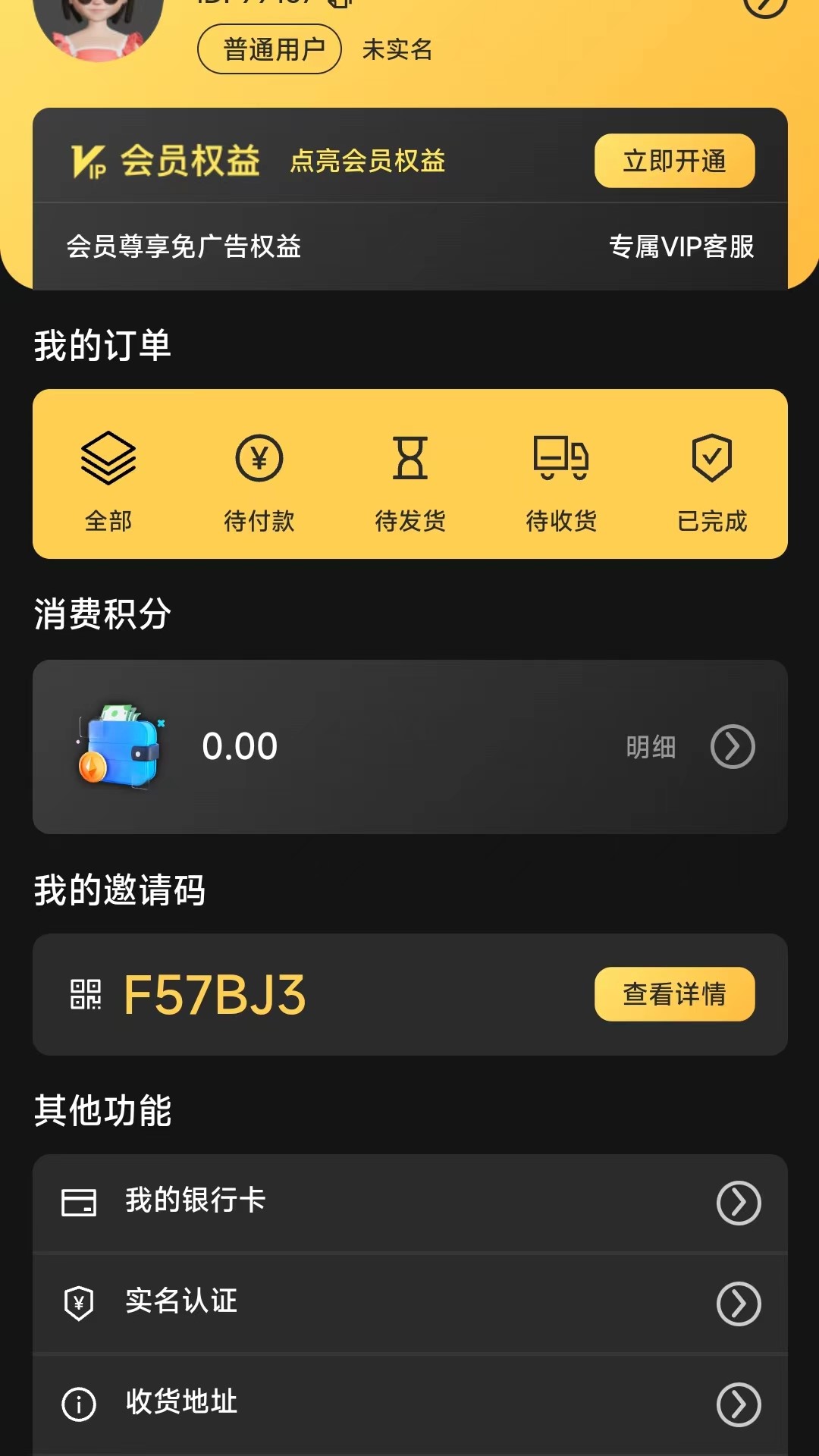This screenshot has width=819, height=1456.
Task: Tap 立即开通 to activate VIP membership
Action: pyautogui.click(x=674, y=161)
